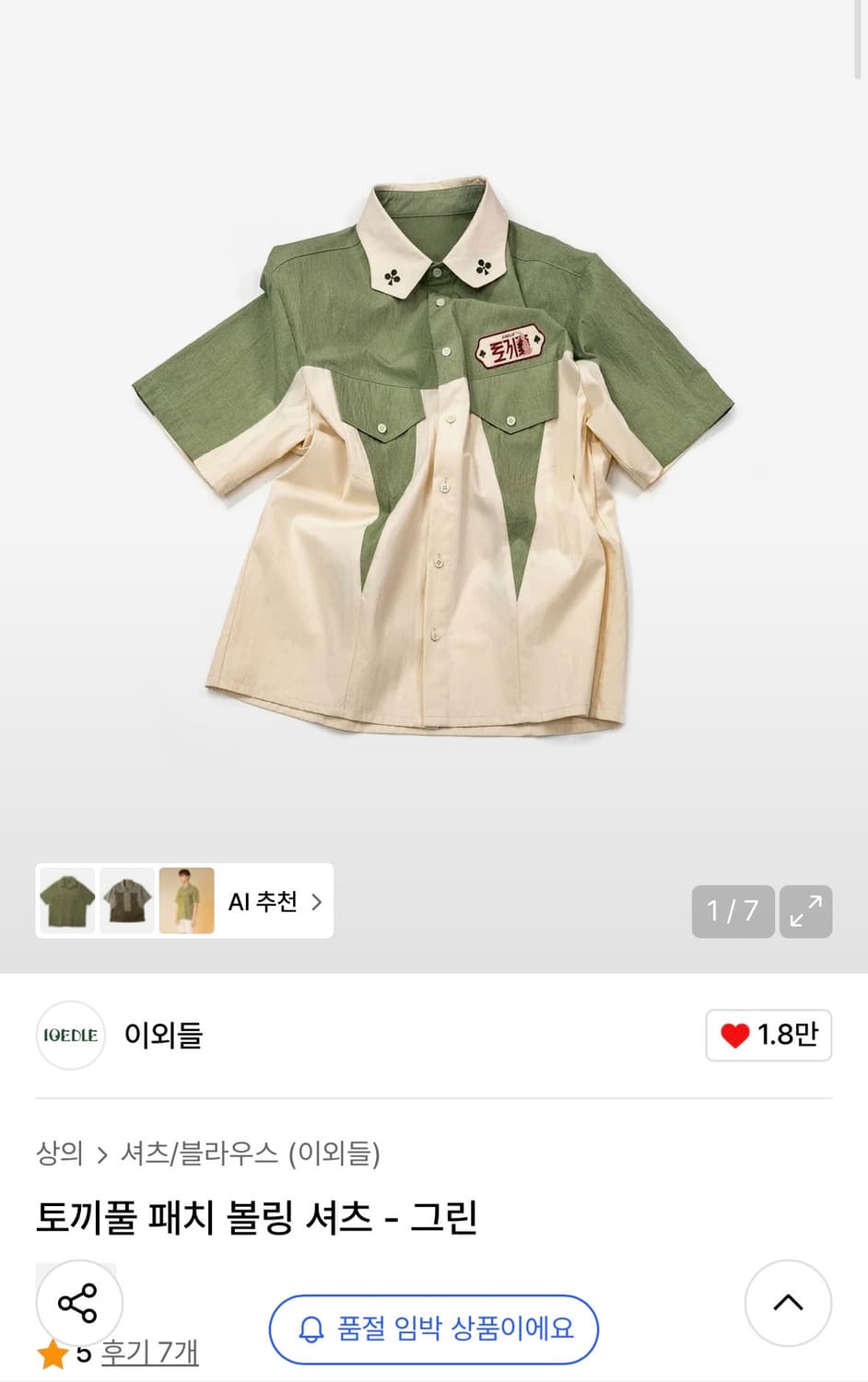Enable restock alert via 품절 임박 button
The image size is (868, 1382).
click(x=434, y=1329)
